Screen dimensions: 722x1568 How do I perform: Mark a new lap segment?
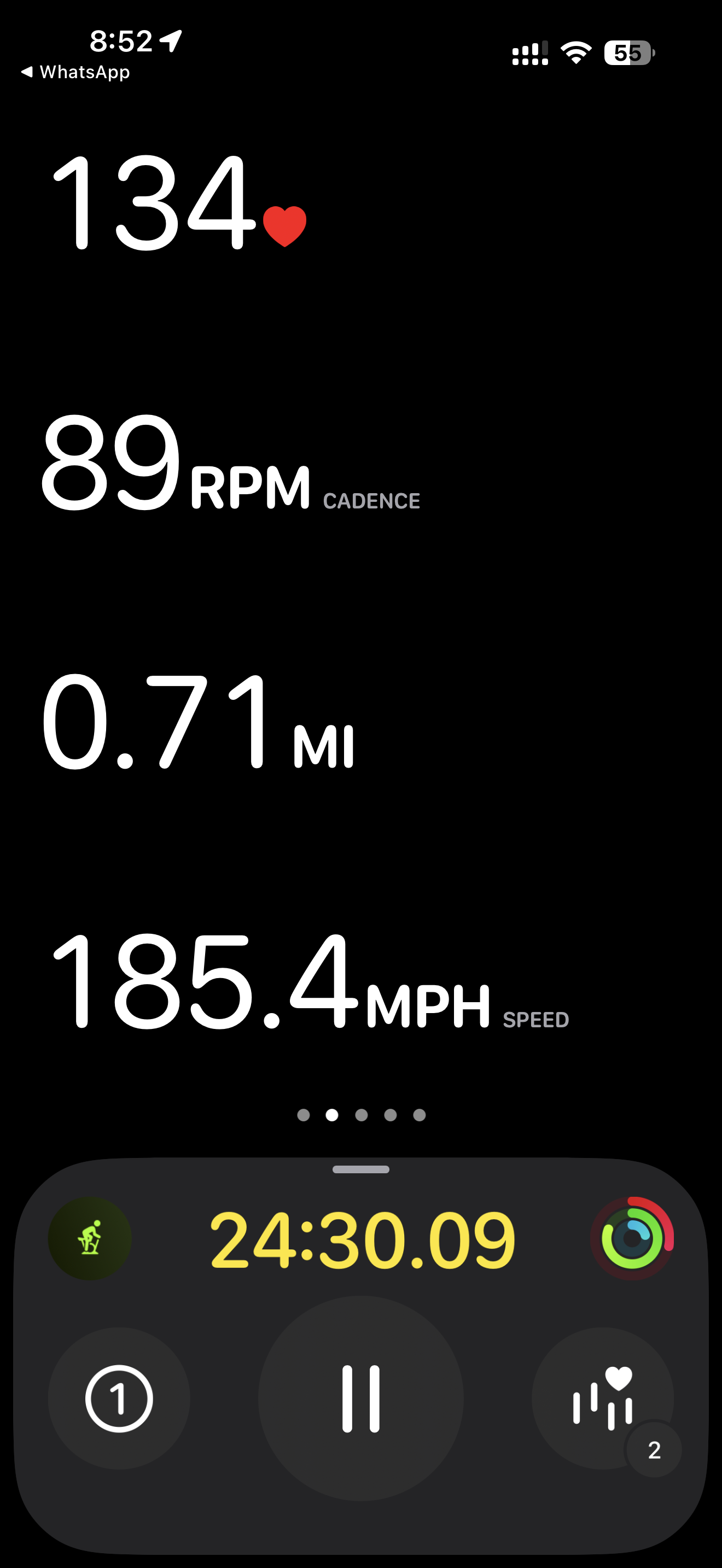(119, 1398)
